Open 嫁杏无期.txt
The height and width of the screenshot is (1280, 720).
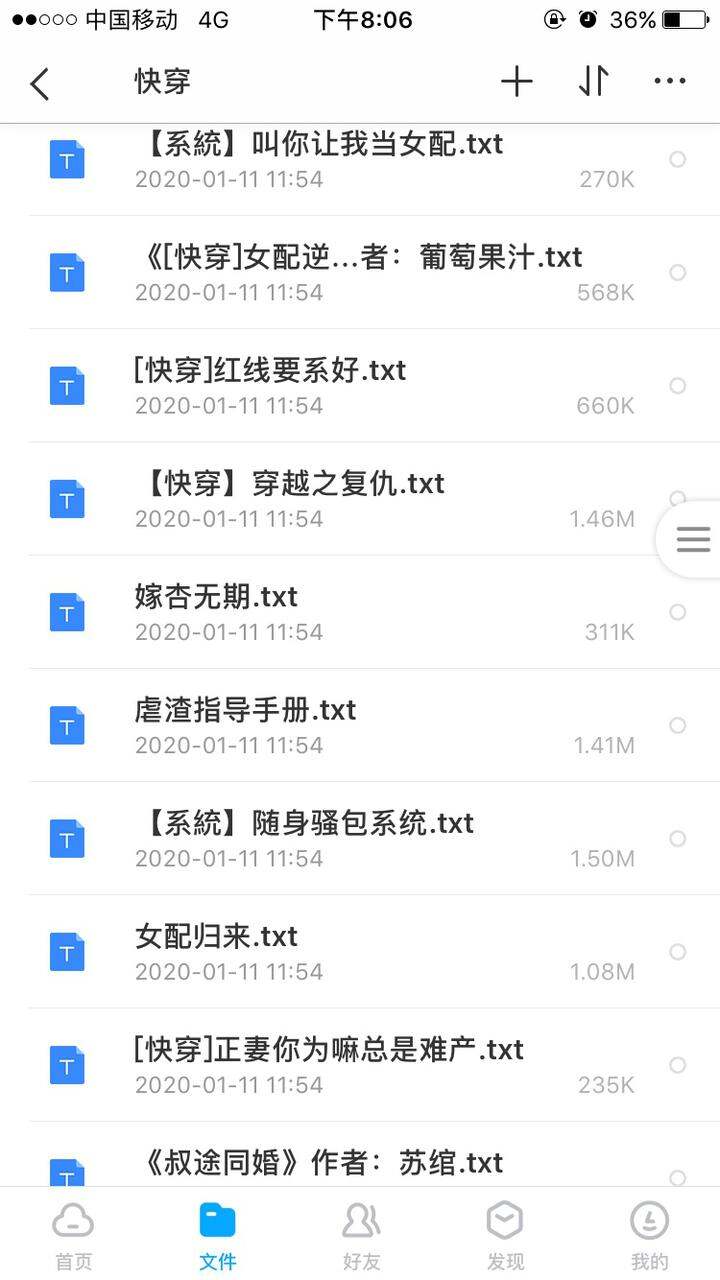pyautogui.click(x=360, y=611)
